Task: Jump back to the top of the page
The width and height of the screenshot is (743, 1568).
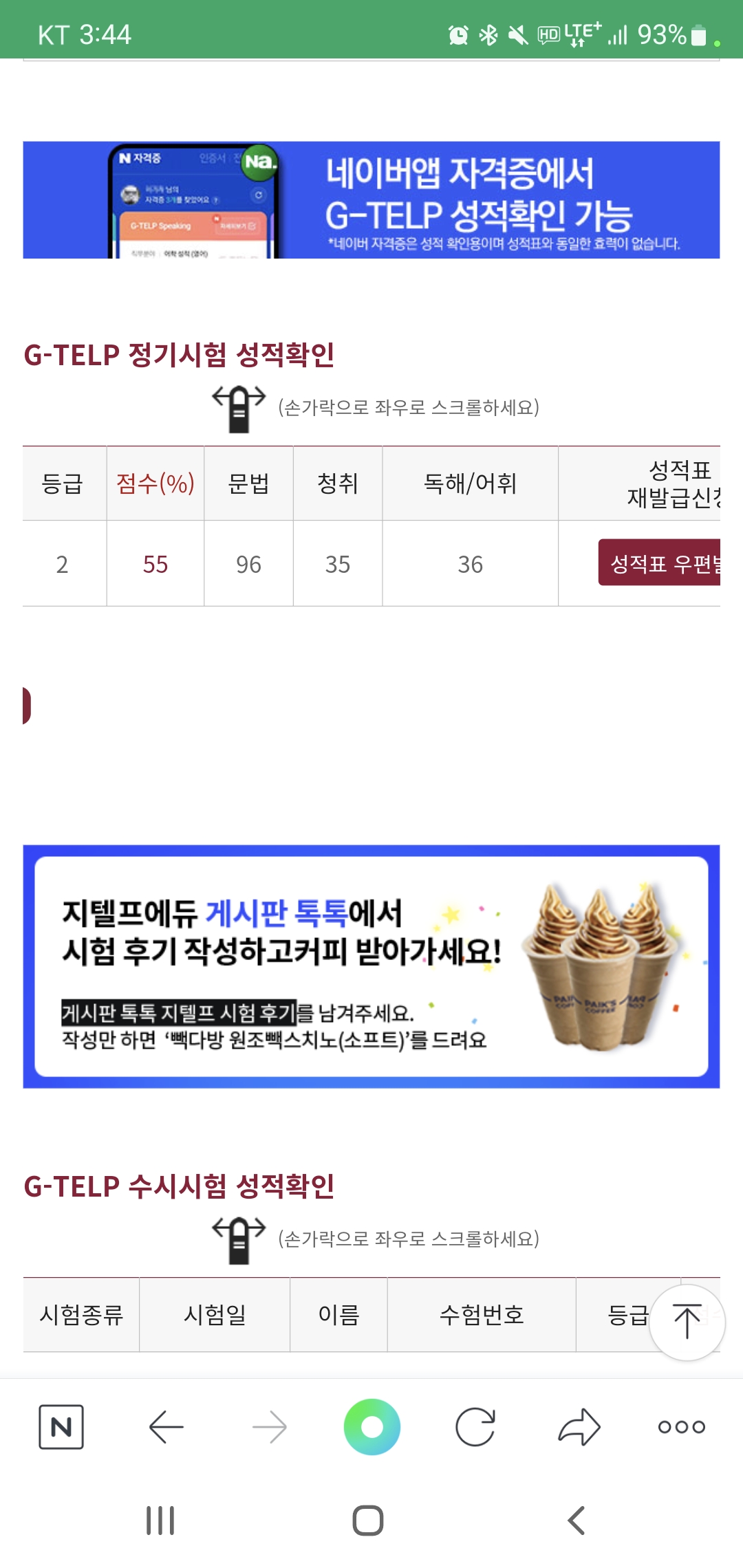Action: click(687, 1322)
